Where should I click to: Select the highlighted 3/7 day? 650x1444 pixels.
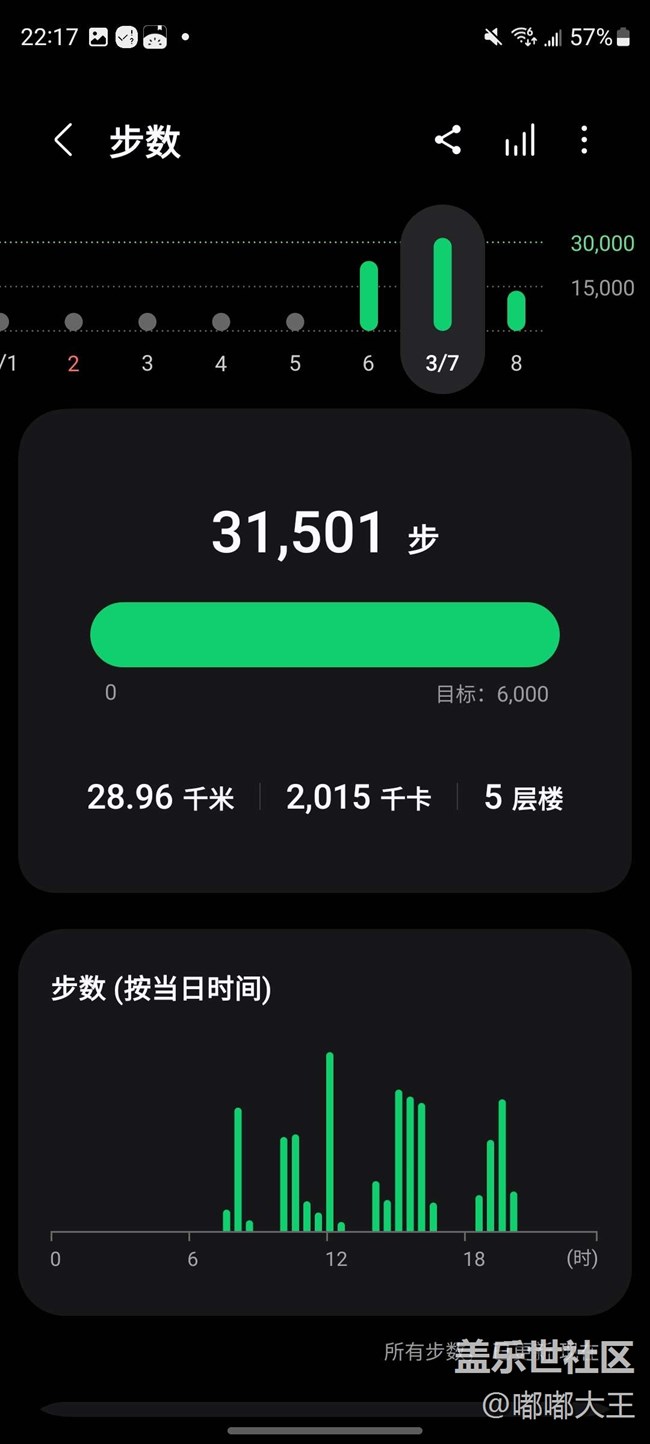click(442, 300)
